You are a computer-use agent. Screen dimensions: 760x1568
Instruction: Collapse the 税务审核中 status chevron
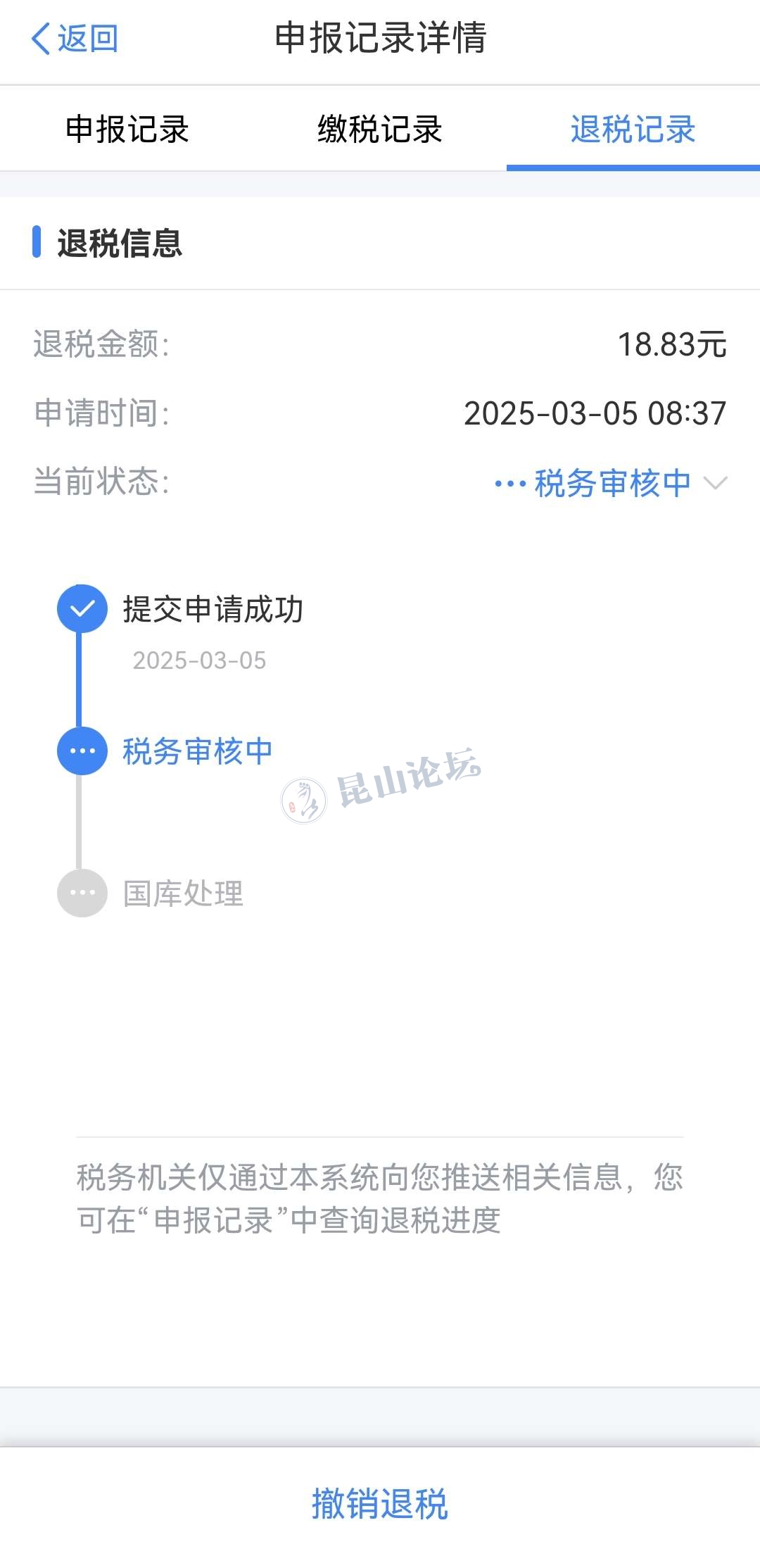point(716,483)
